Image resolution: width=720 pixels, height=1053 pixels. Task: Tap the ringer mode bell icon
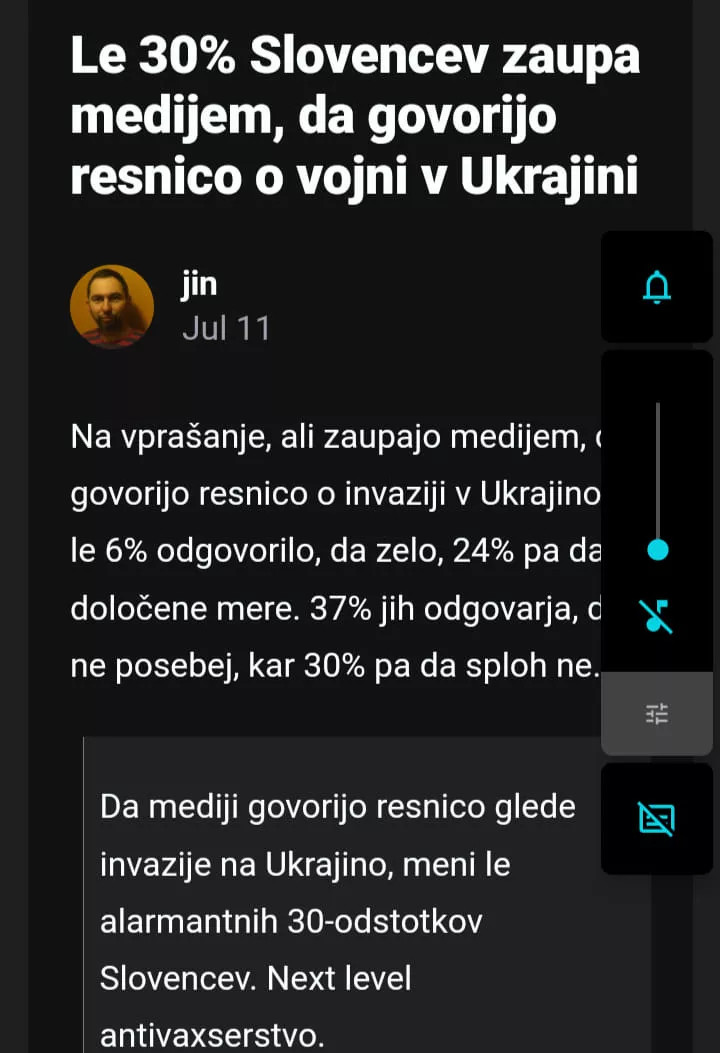pos(657,288)
